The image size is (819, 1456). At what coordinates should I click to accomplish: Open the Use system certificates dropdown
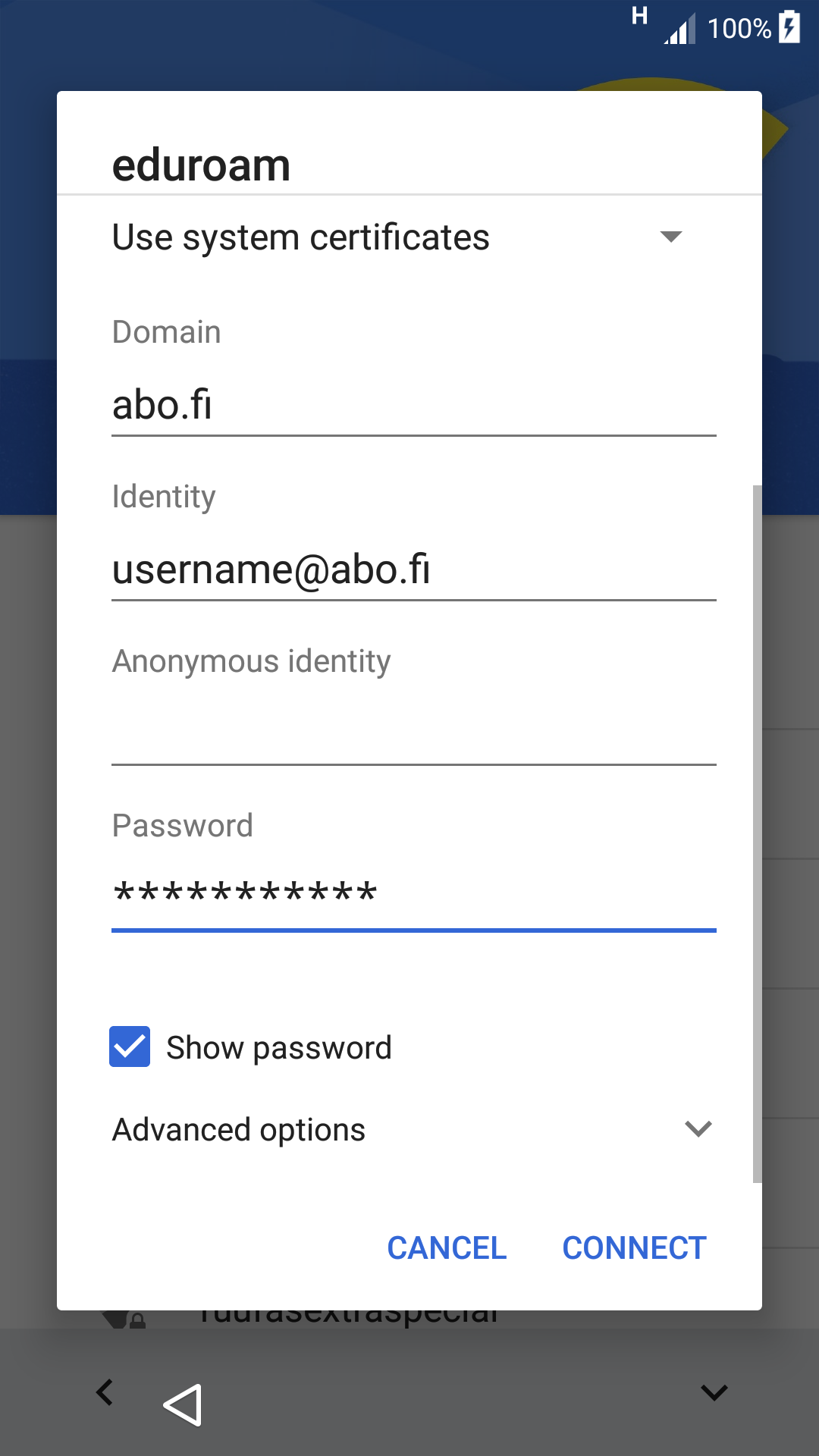click(398, 237)
